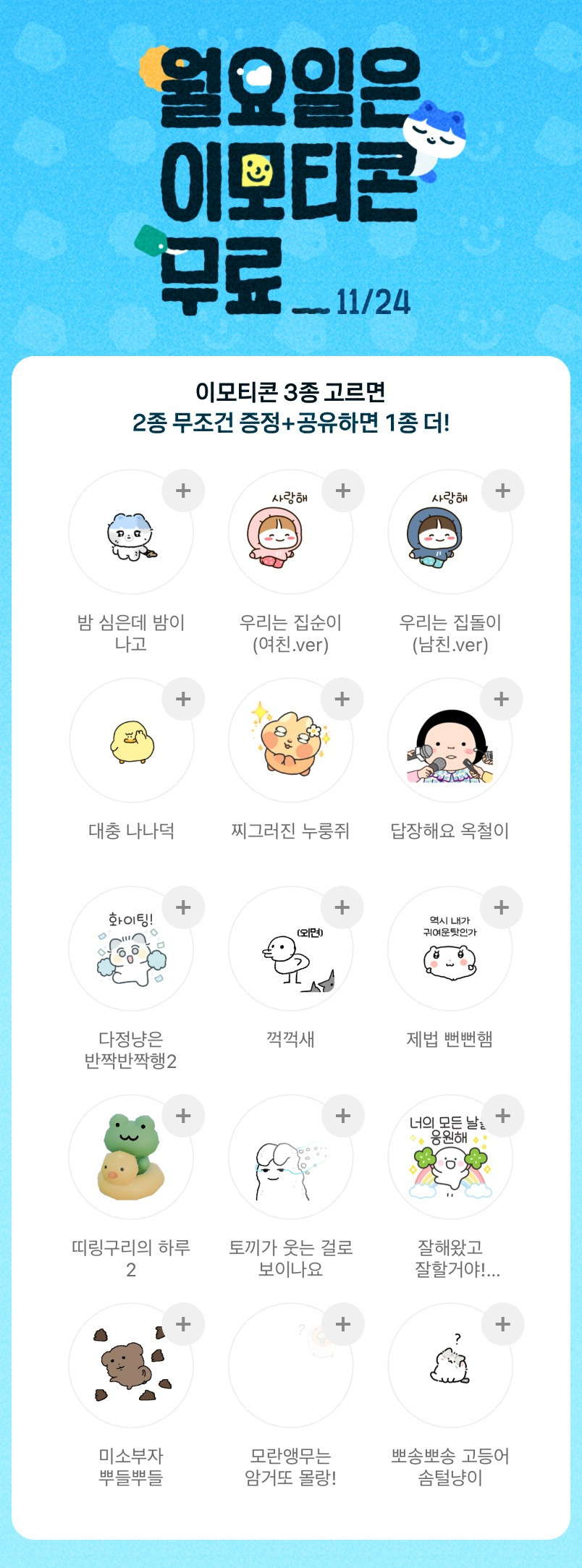582x1568 pixels.
Task: Add 제법 뻔뻔햄 emoticon
Action: (501, 907)
